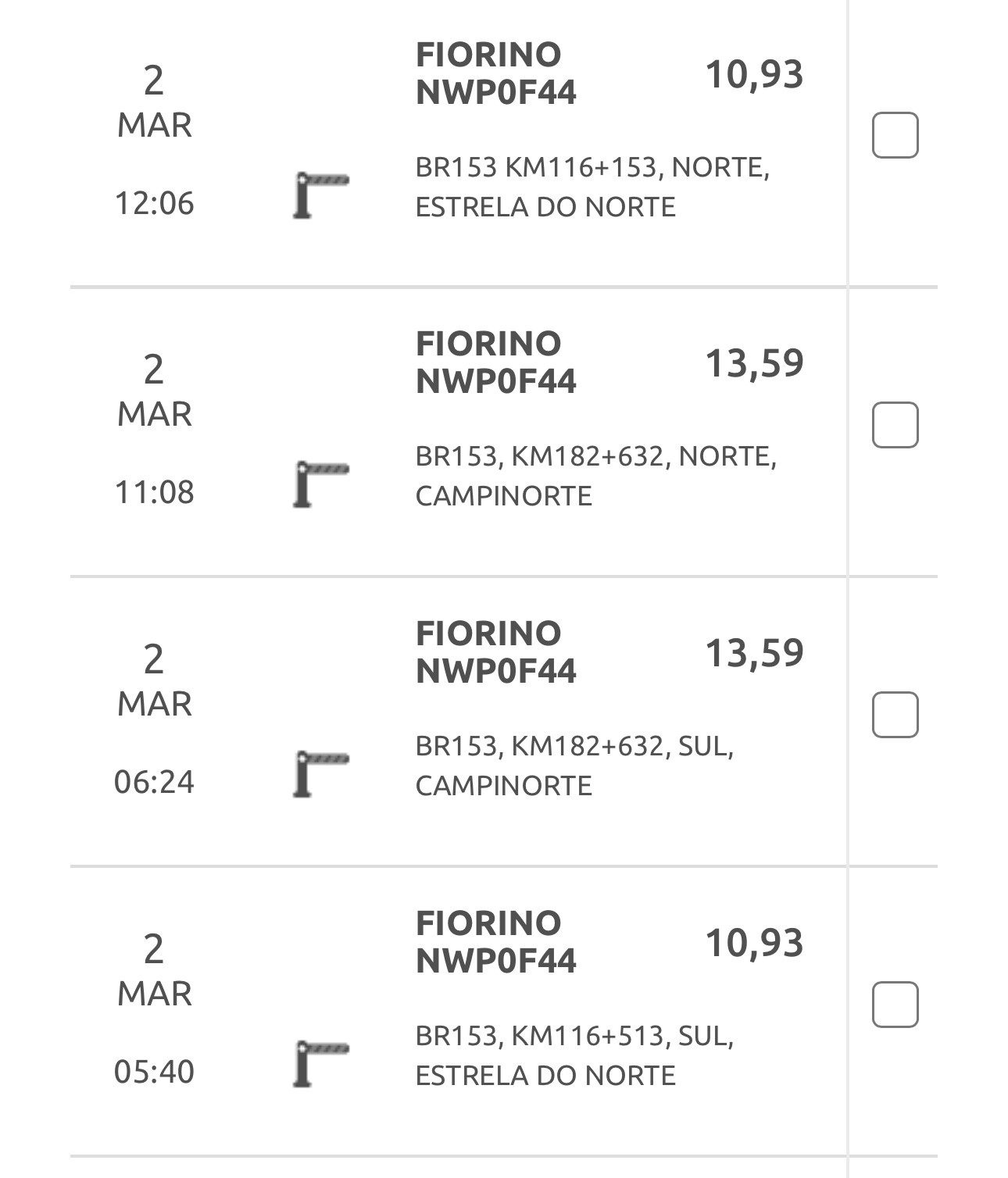Mark the 05:40 Estrela do Norte Sul checkbox
This screenshot has width=1008, height=1178.
click(895, 1005)
